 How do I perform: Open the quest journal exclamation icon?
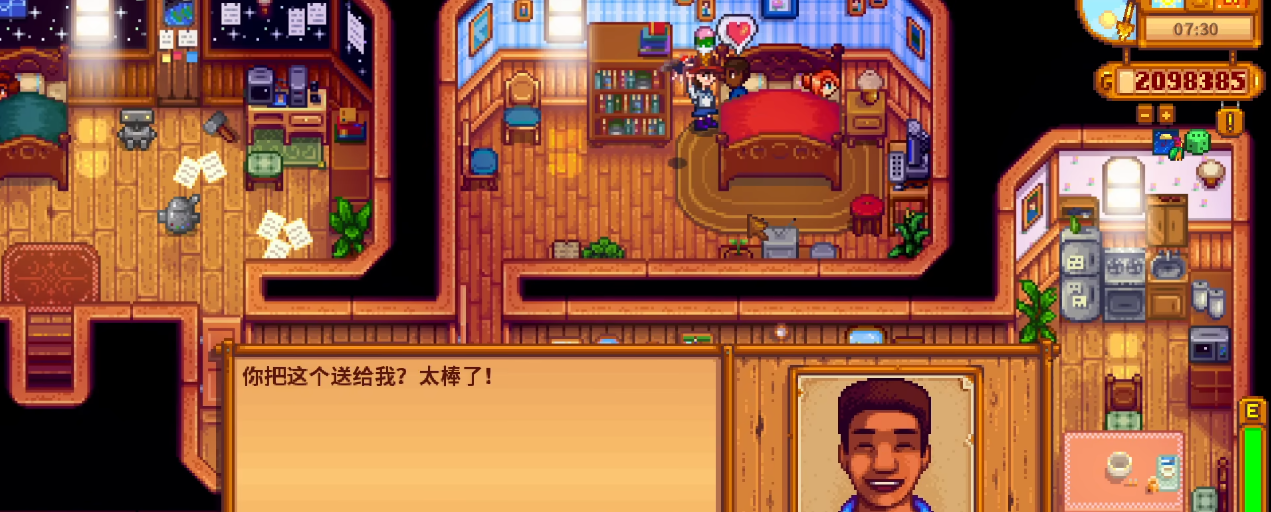pyautogui.click(x=1230, y=121)
